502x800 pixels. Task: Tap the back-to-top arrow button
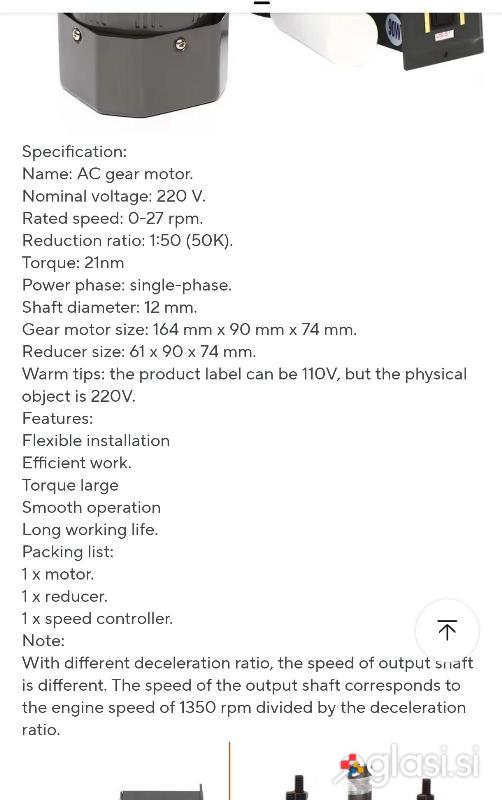(447, 630)
